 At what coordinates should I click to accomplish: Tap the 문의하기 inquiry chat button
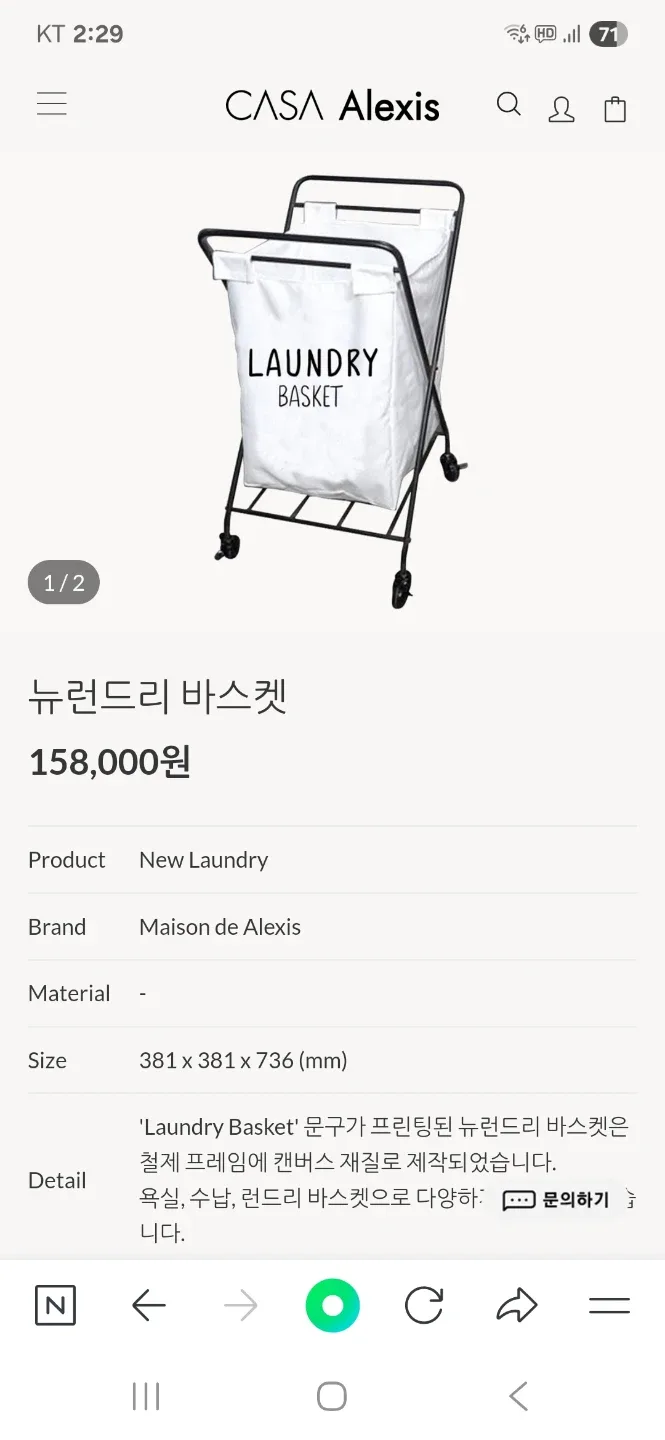click(x=557, y=1200)
